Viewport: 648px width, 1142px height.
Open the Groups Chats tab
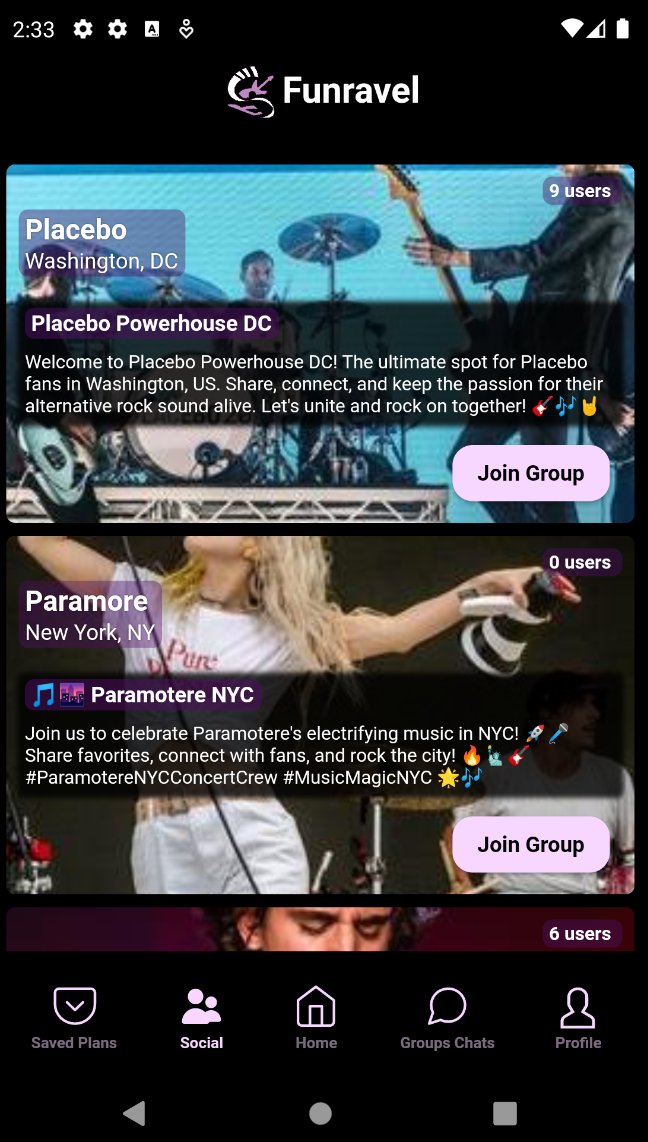click(447, 1018)
